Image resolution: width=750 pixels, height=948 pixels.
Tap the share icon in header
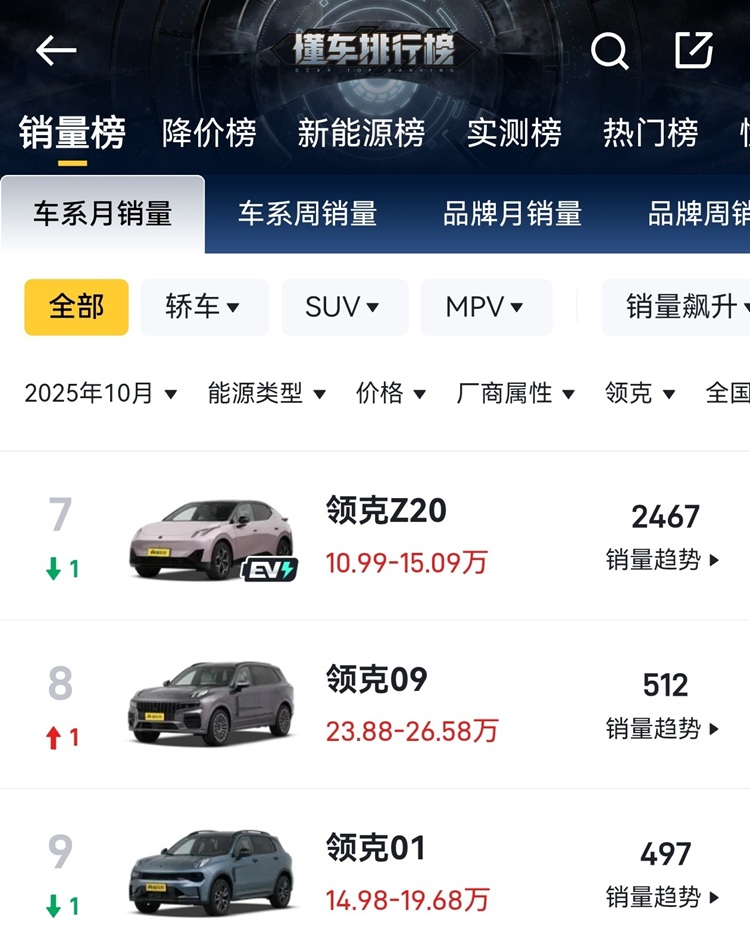[693, 50]
